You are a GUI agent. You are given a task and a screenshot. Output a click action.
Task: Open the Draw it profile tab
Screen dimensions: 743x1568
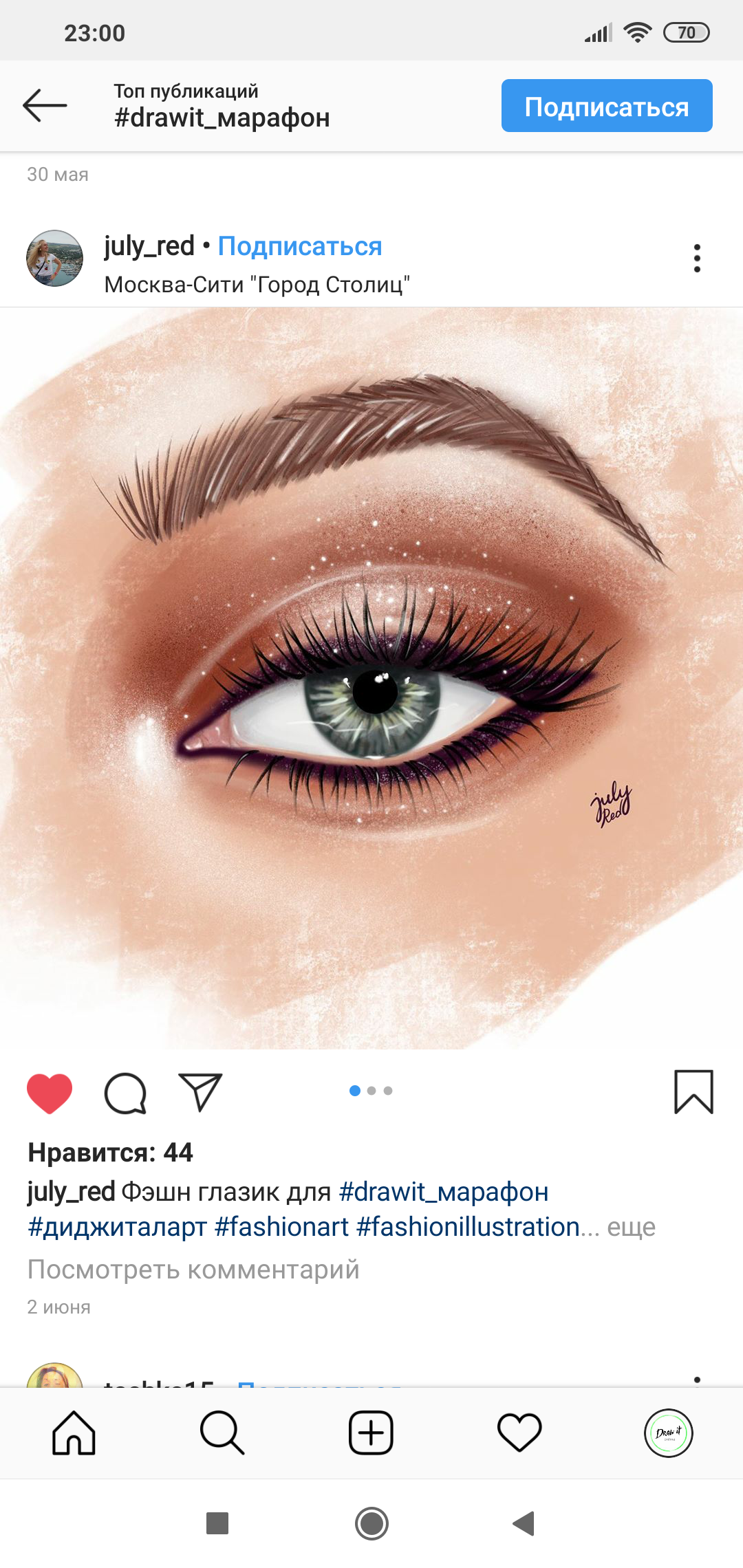coord(668,1433)
